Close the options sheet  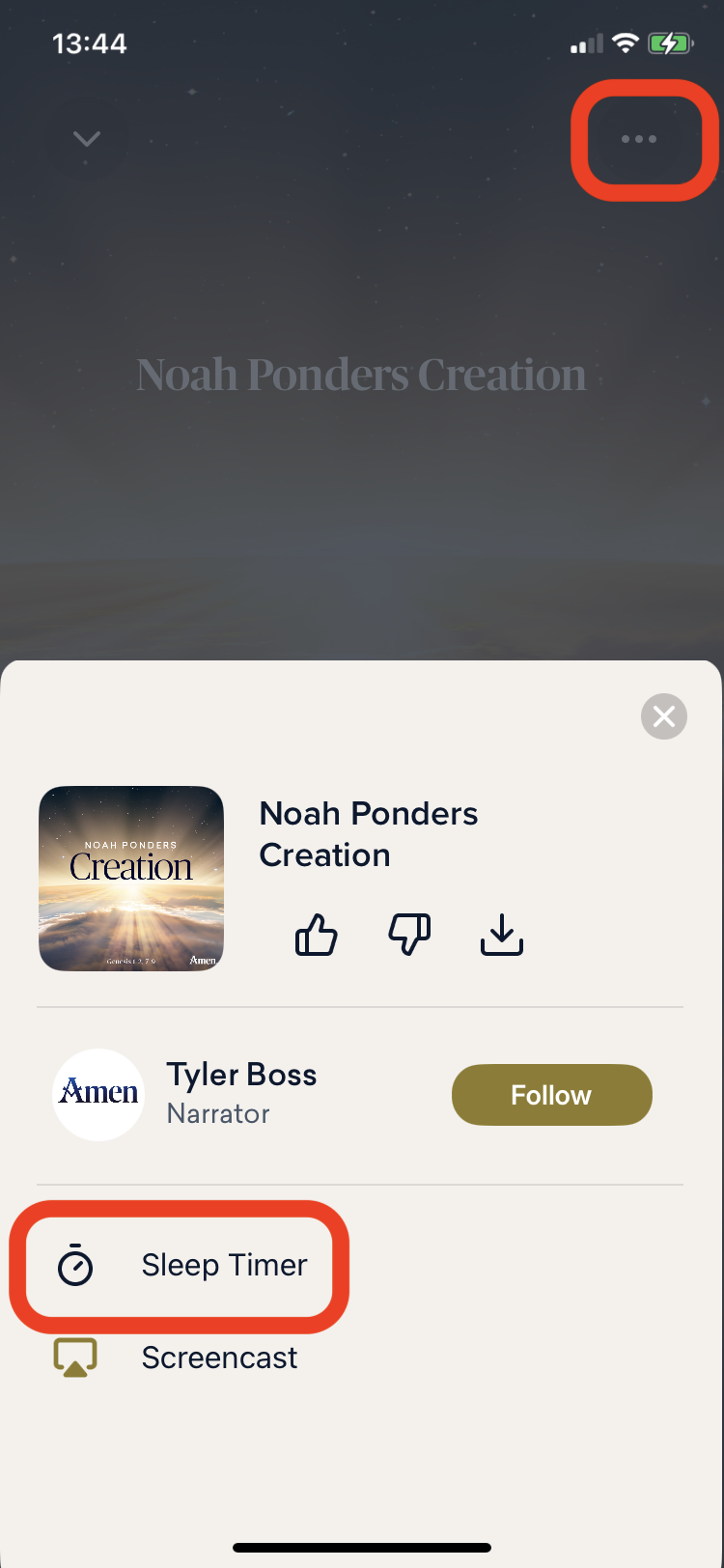(663, 716)
